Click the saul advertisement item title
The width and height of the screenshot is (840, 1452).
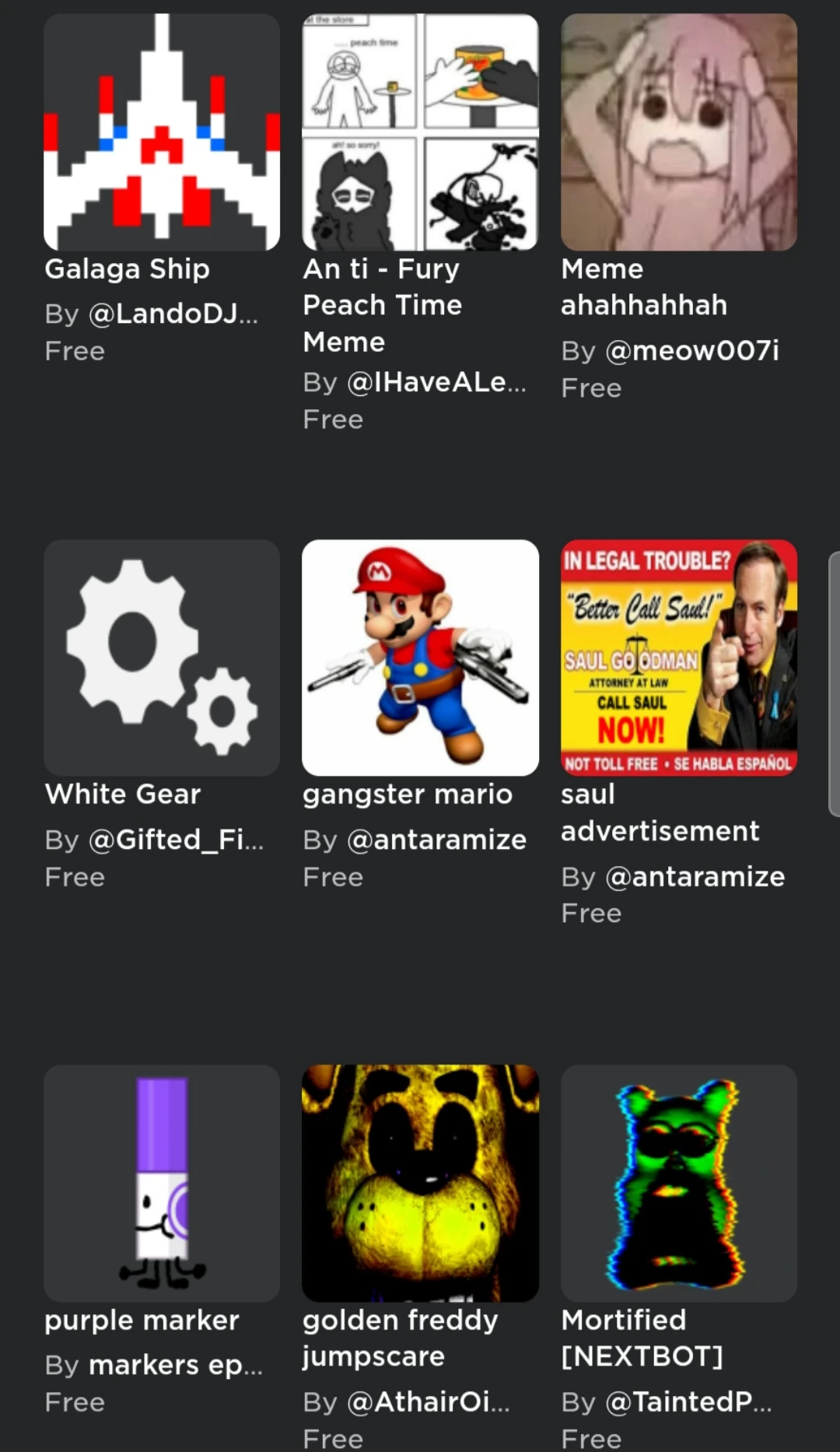point(660,812)
